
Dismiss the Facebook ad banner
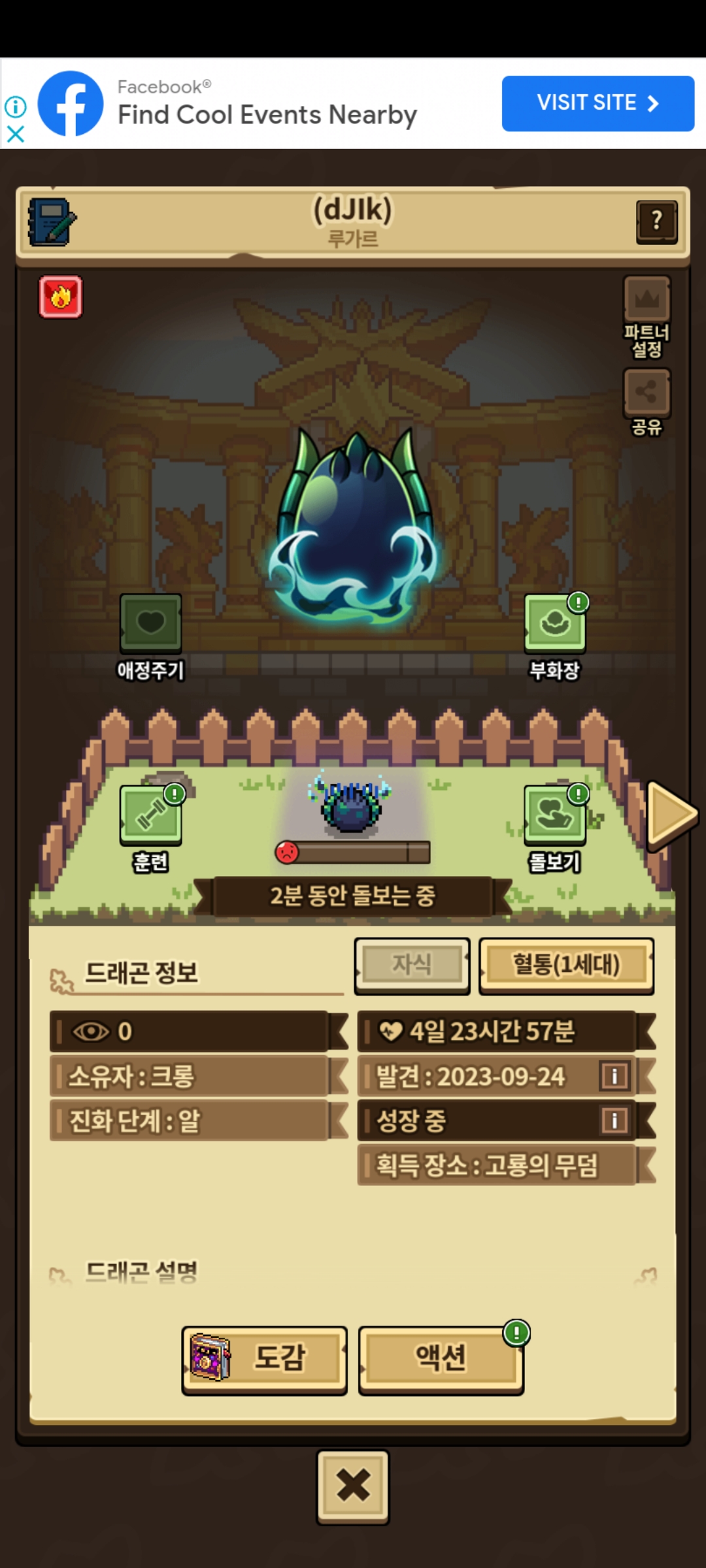tap(15, 134)
